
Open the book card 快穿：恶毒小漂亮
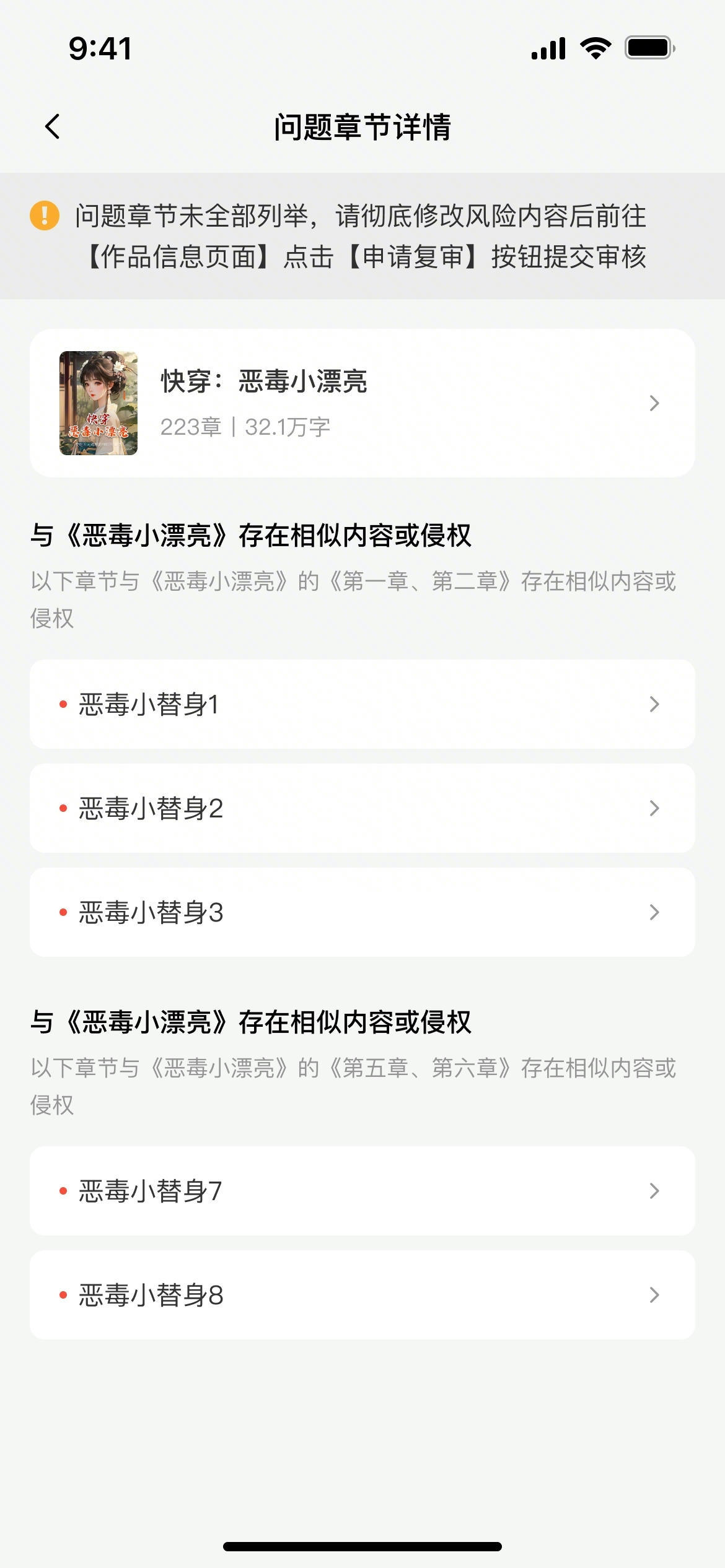click(x=362, y=403)
